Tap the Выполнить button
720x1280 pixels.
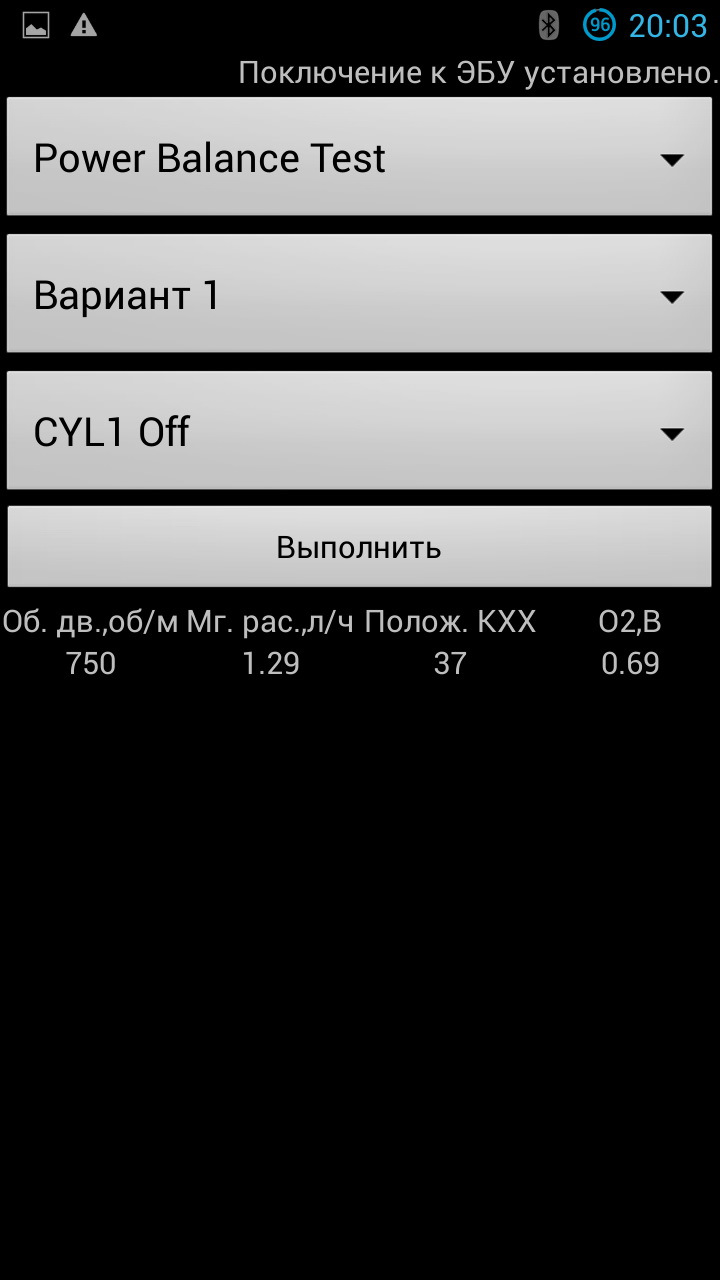pos(359,547)
